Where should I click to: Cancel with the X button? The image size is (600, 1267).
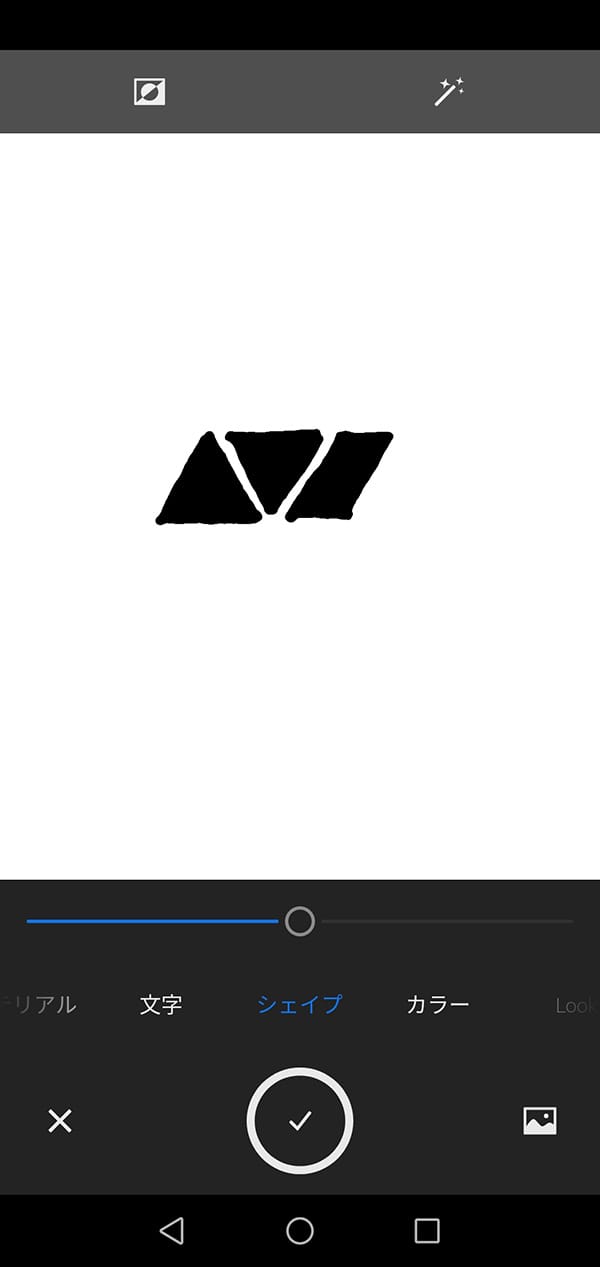coord(60,1121)
